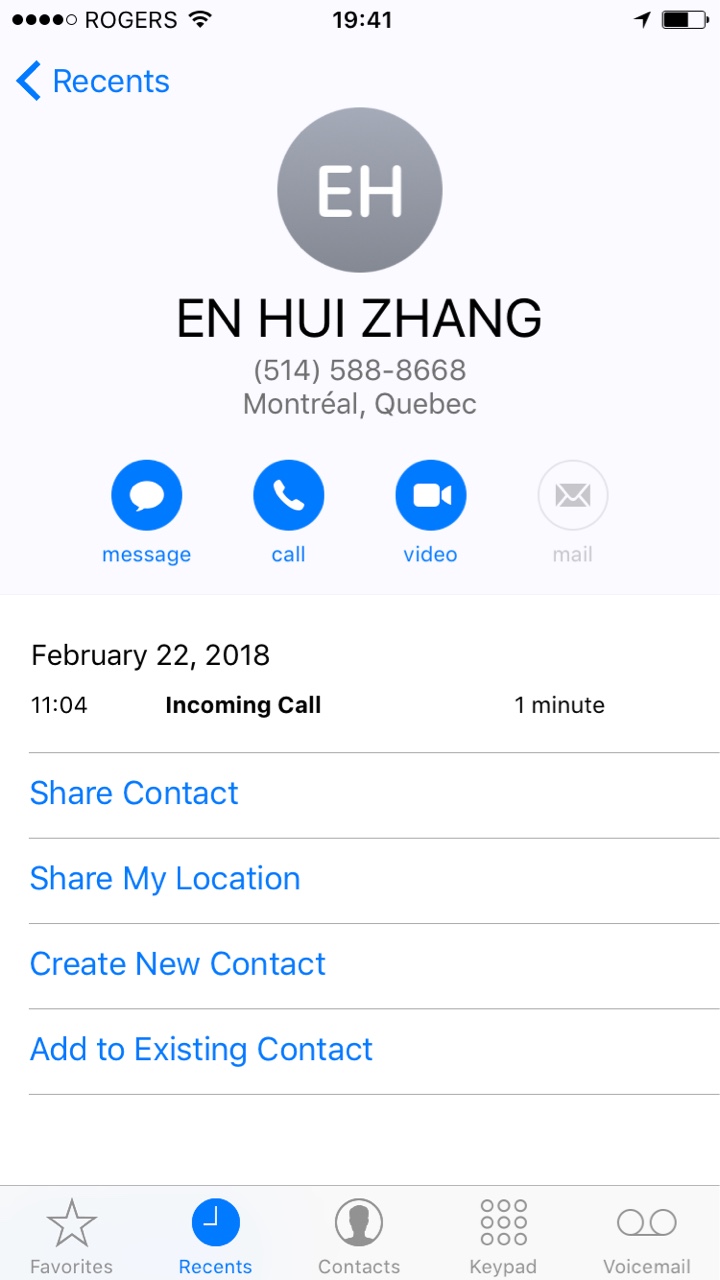This screenshot has width=720, height=1280.
Task: Open the Voicemail tab
Action: (x=647, y=1236)
